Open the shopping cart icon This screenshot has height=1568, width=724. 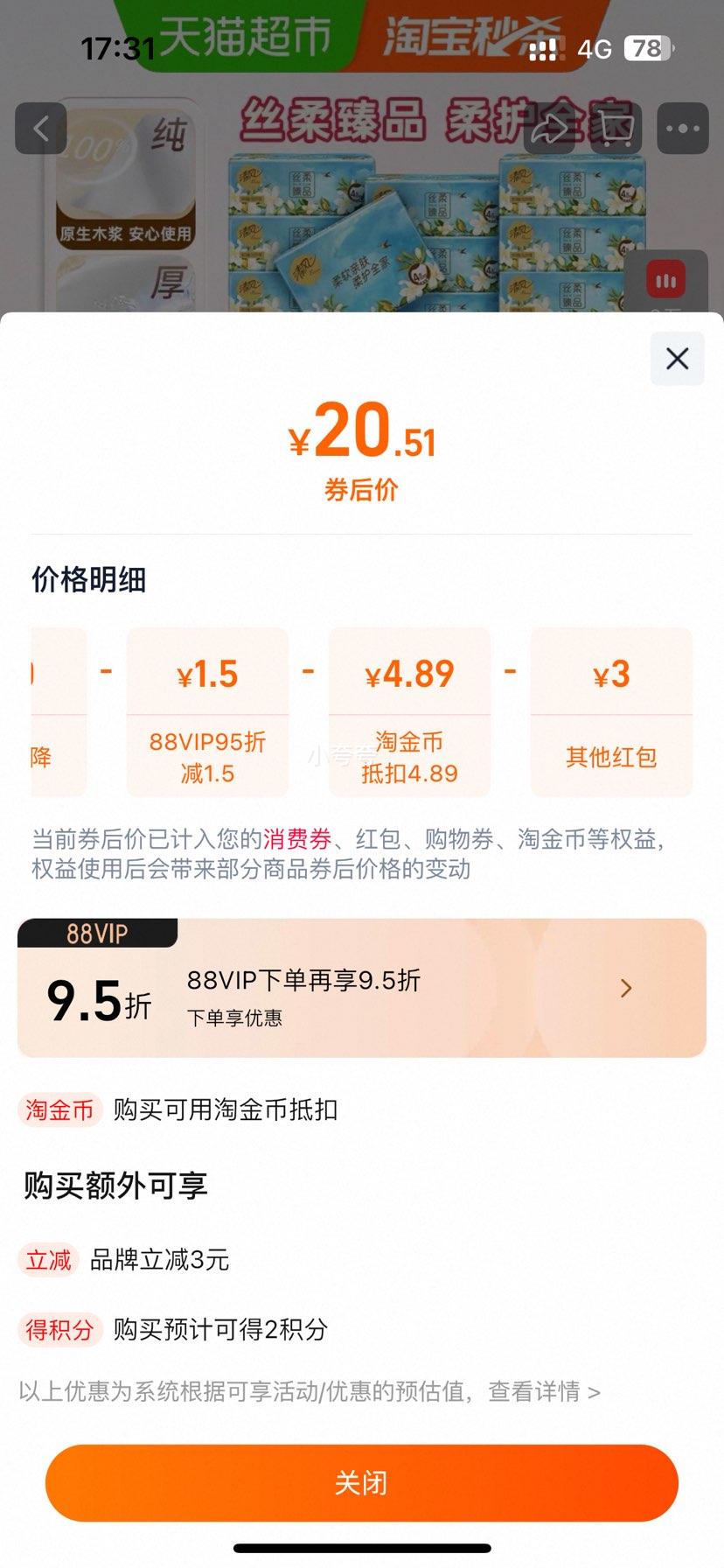point(615,129)
